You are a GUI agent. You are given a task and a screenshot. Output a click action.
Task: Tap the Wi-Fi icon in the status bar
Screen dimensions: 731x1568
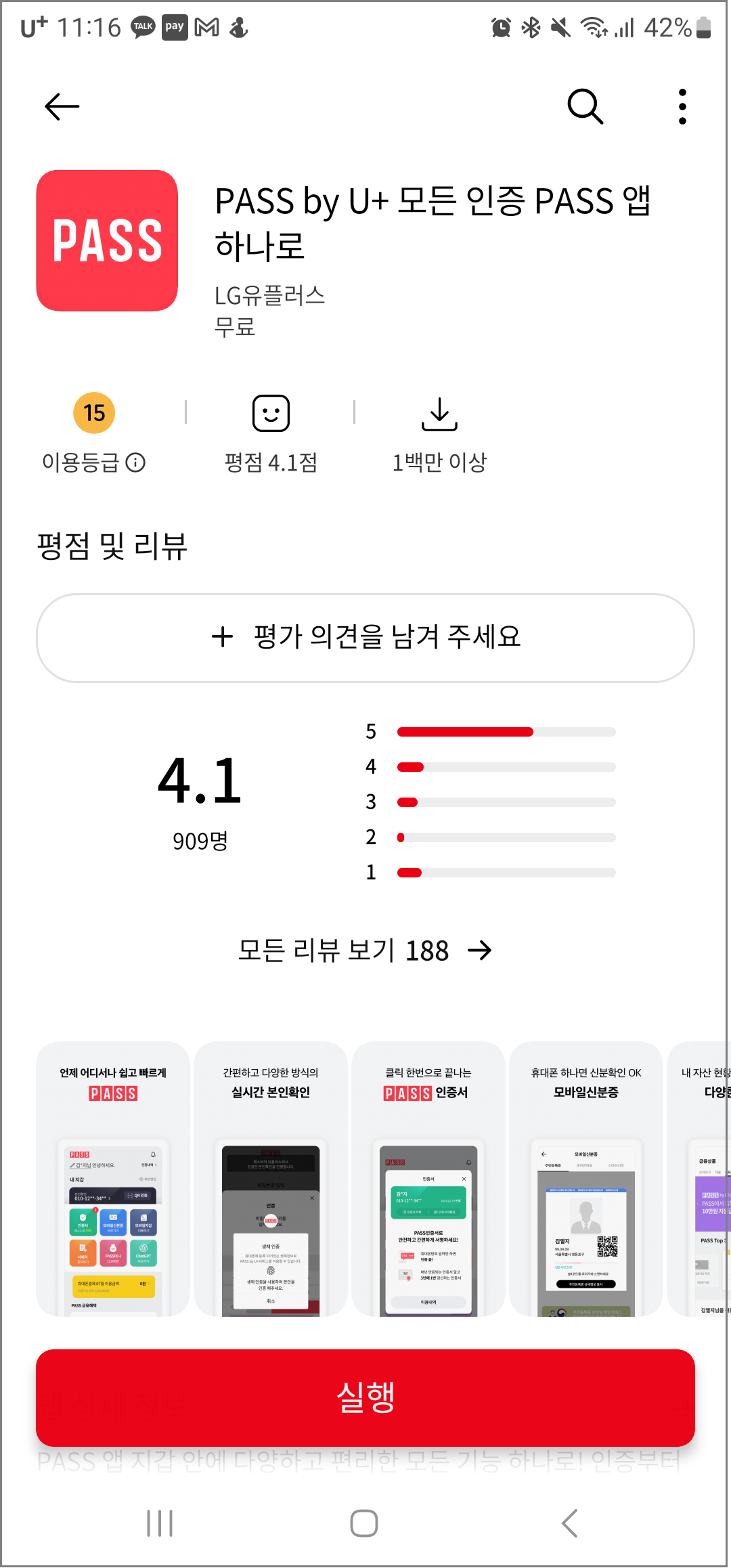594,28
